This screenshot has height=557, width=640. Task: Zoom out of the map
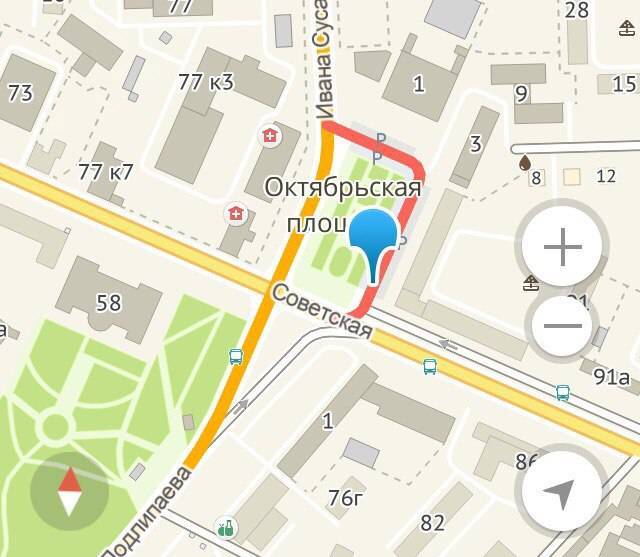(564, 326)
